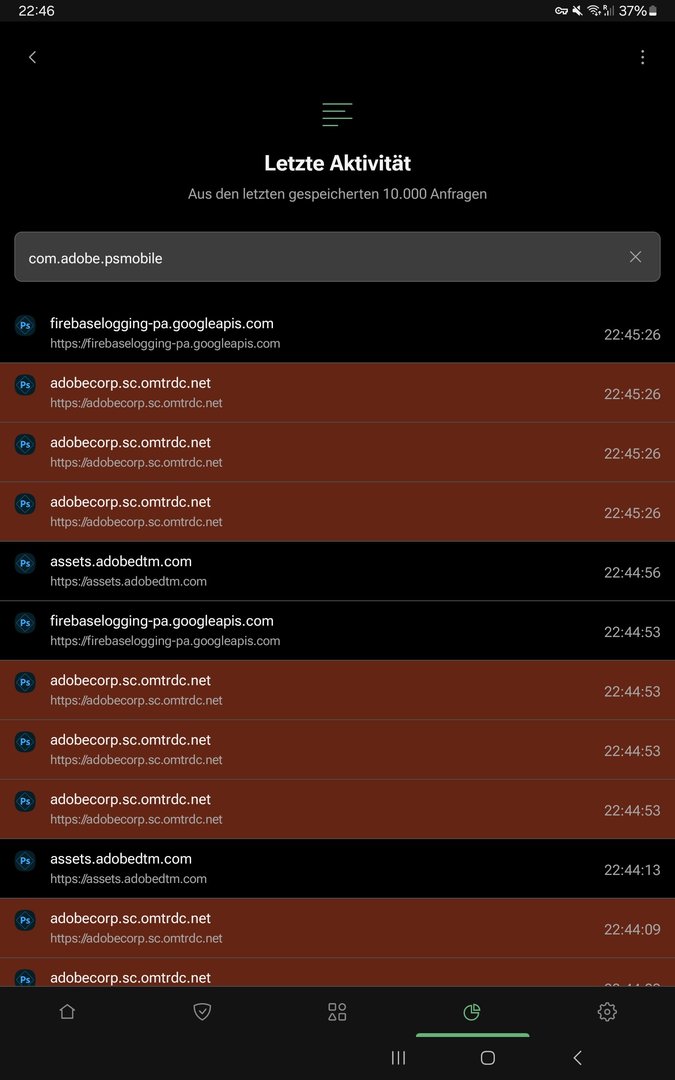Go back using the top-left arrow
This screenshot has width=675, height=1080.
click(x=32, y=57)
